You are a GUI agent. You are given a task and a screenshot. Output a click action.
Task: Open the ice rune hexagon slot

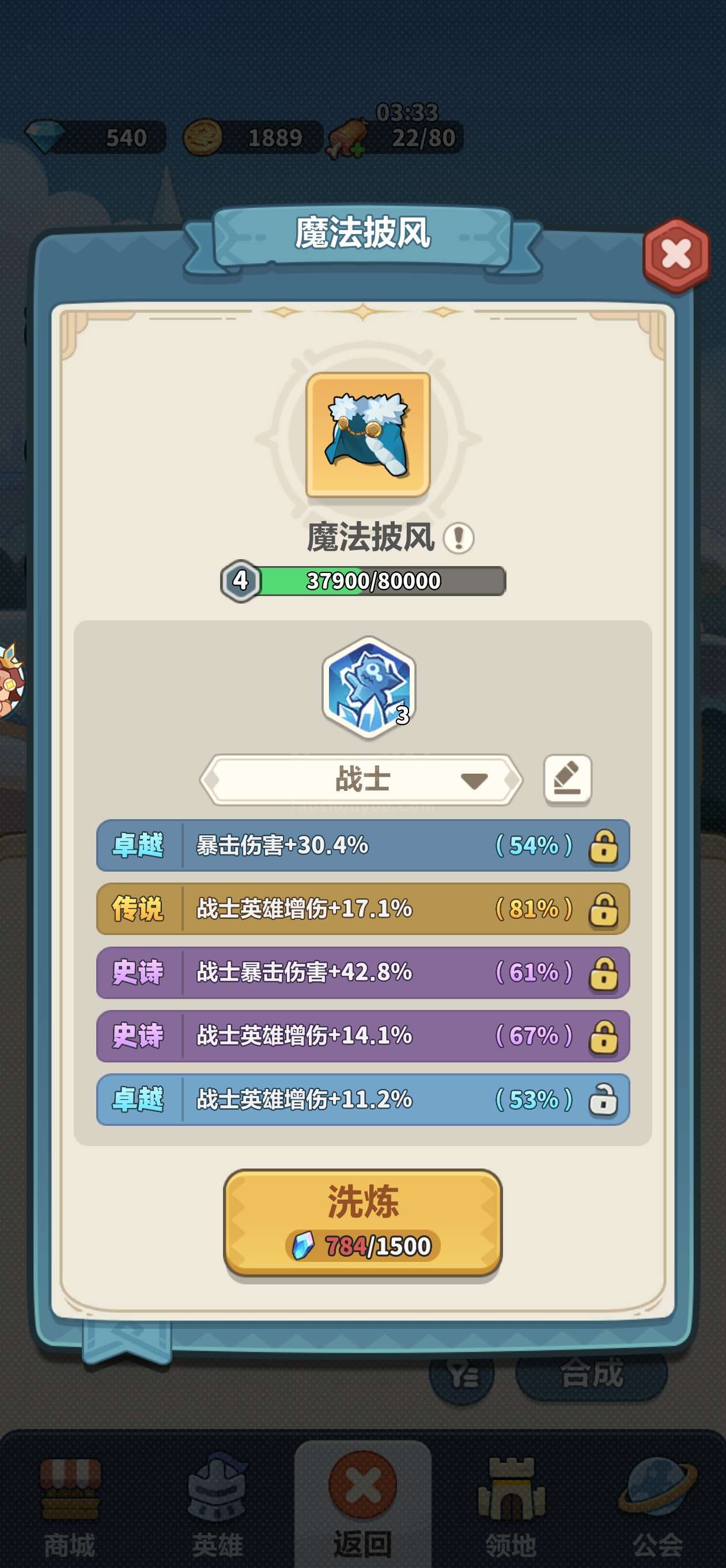(x=369, y=687)
